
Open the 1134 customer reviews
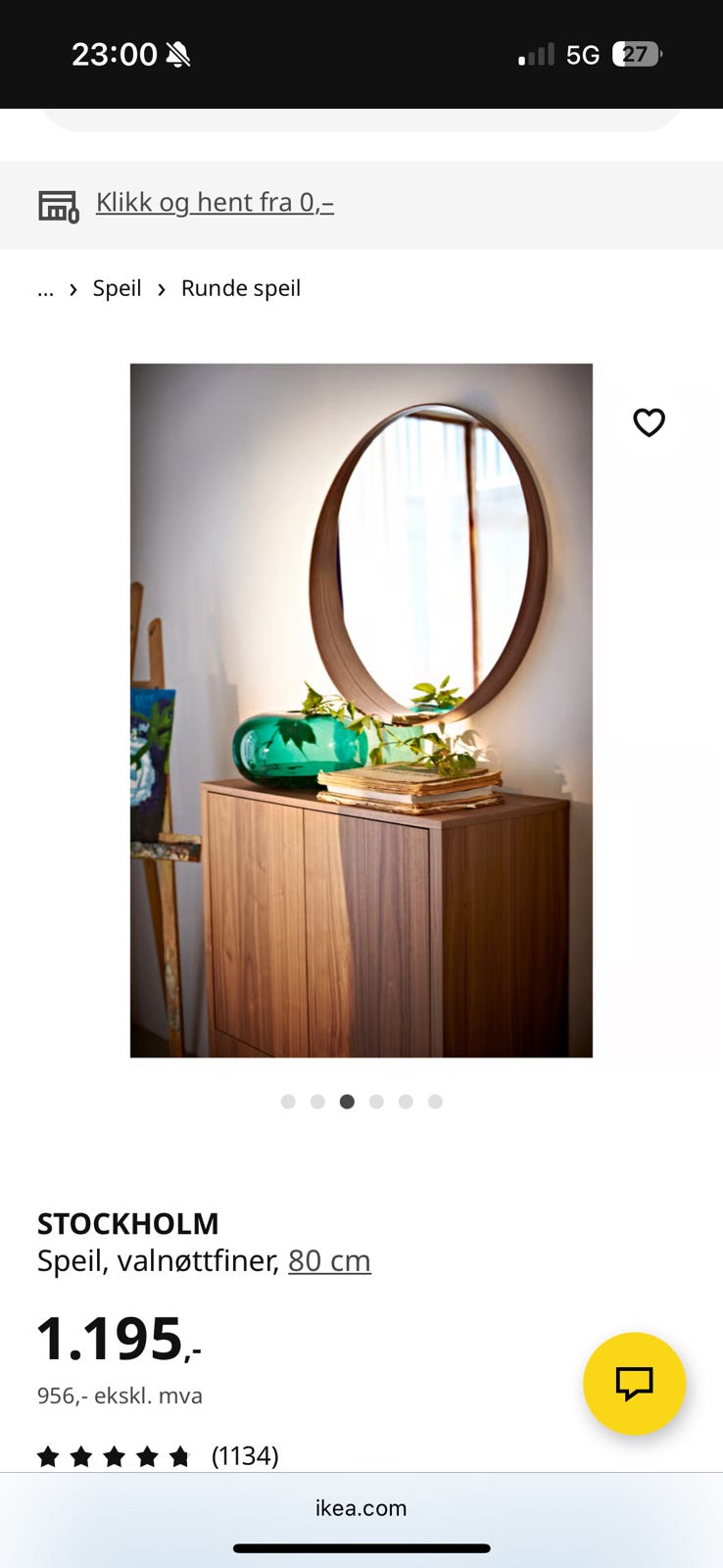coord(246,1456)
